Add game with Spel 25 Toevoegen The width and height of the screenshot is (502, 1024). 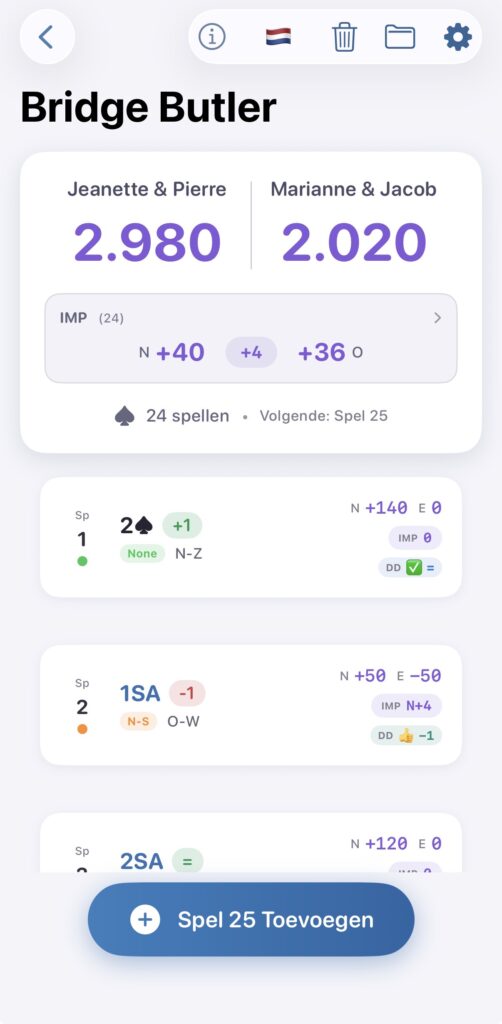(251, 920)
